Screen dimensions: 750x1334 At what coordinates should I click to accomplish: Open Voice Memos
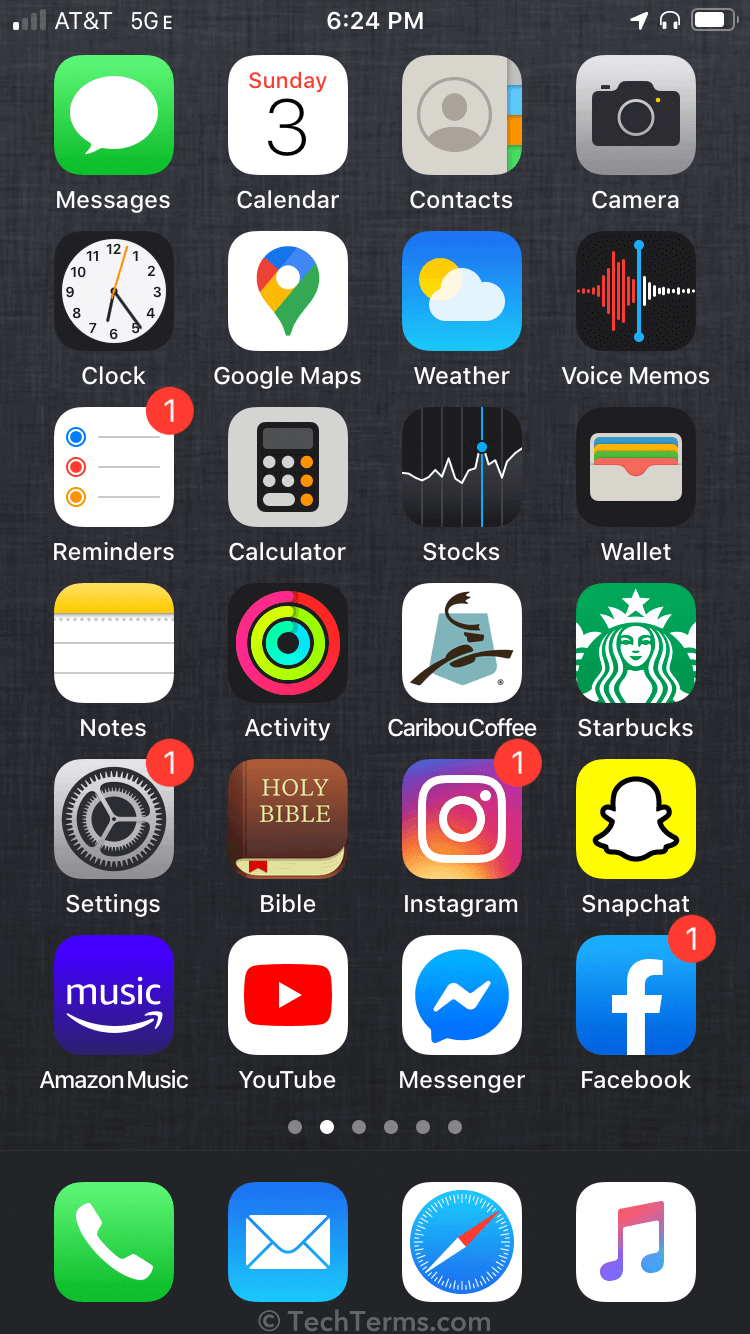tap(635, 291)
